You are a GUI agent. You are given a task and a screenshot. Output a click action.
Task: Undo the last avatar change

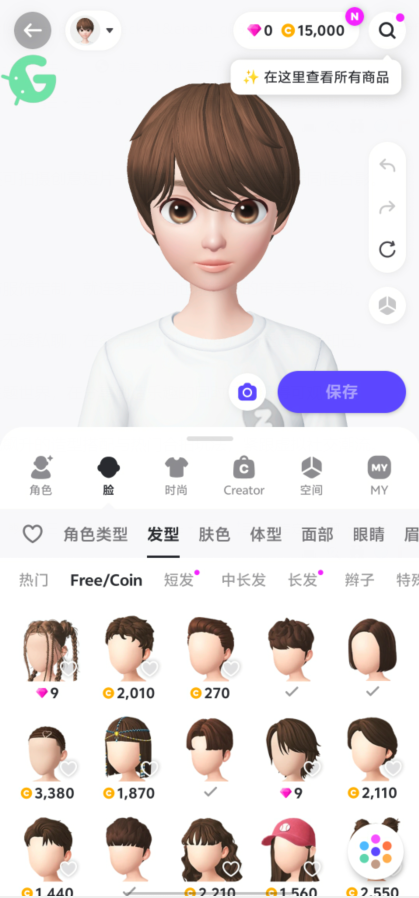click(388, 166)
